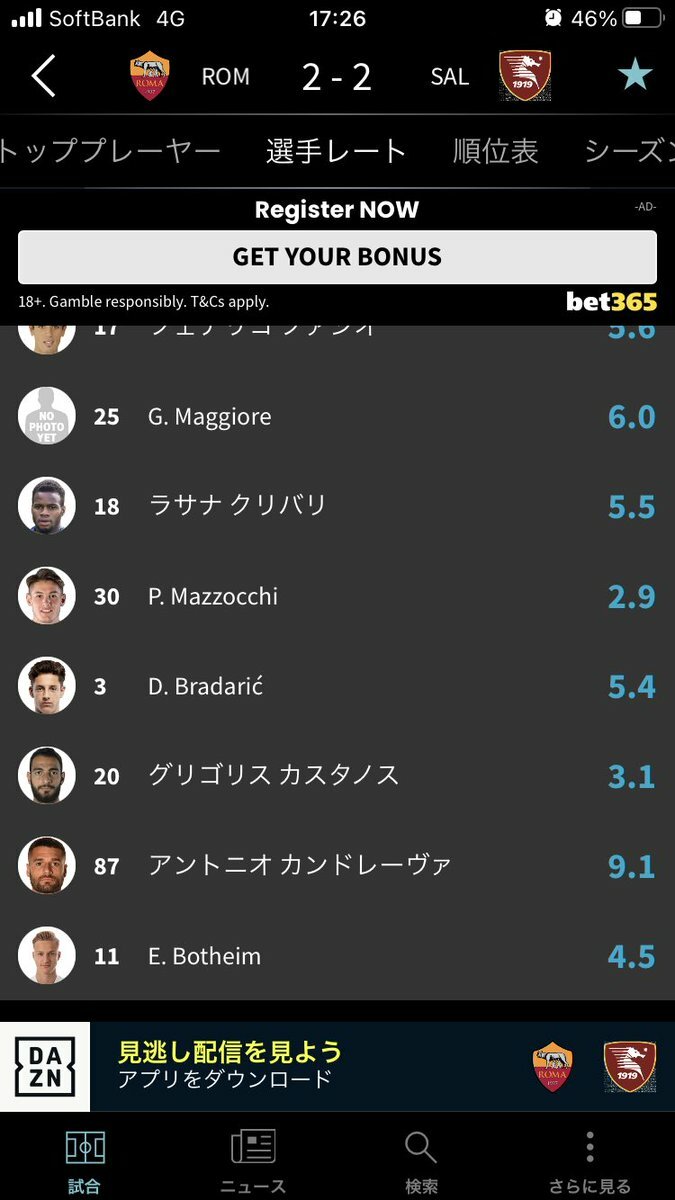Tap the GET YOUR BONUS button
The image size is (675, 1200).
337,257
